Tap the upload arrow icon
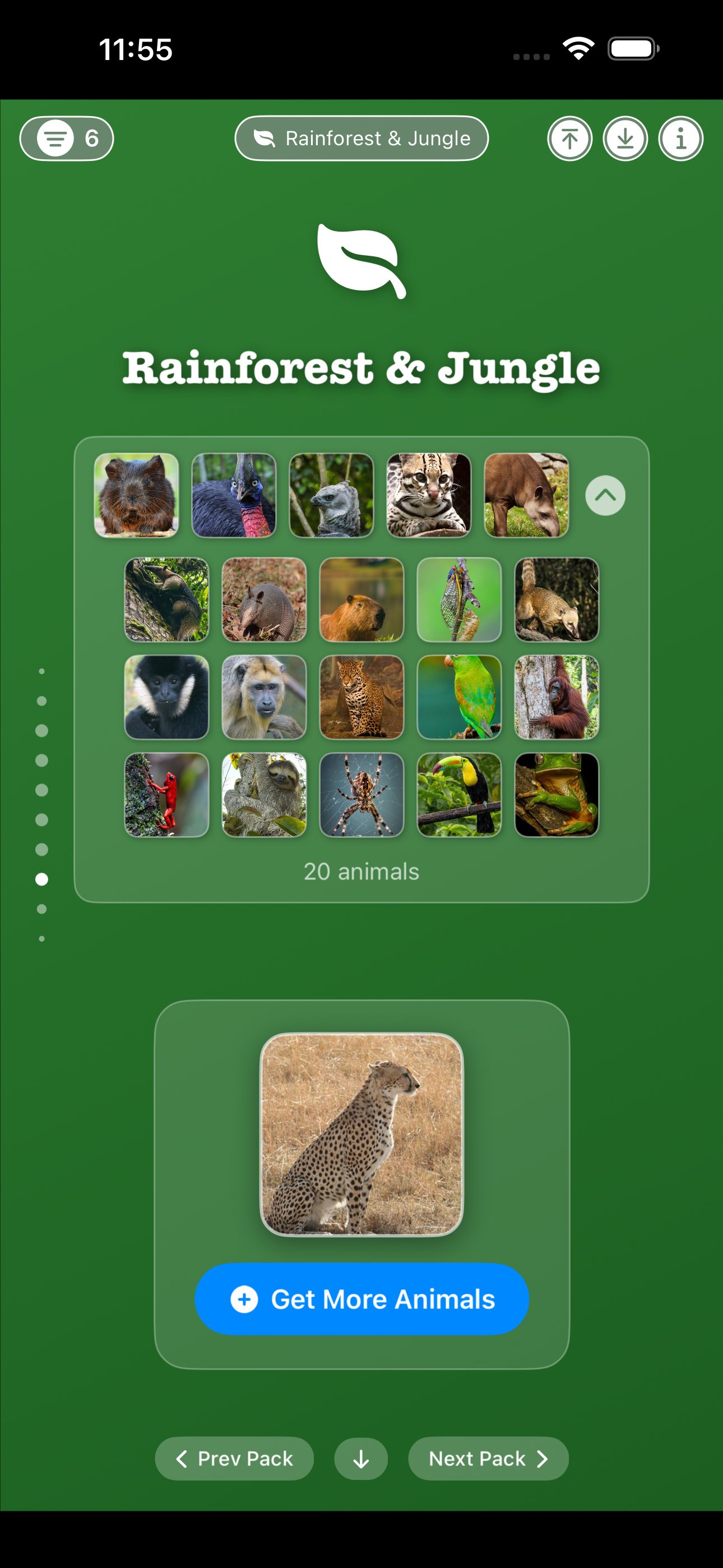The height and width of the screenshot is (1568, 723). point(569,139)
